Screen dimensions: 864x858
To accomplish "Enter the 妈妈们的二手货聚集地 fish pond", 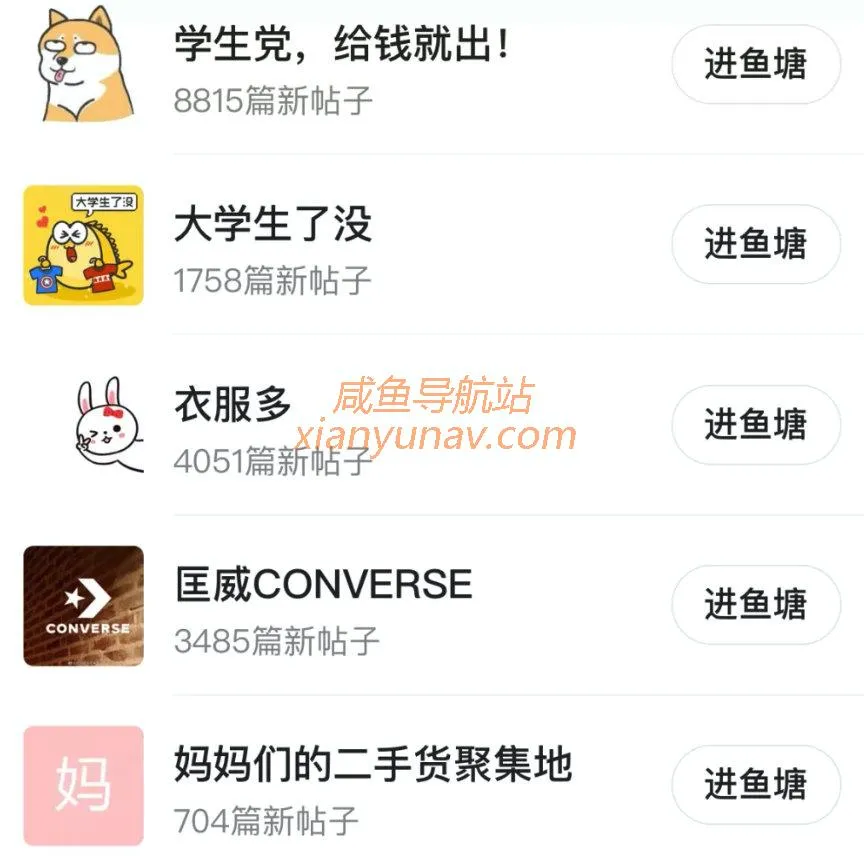I will pyautogui.click(x=755, y=784).
